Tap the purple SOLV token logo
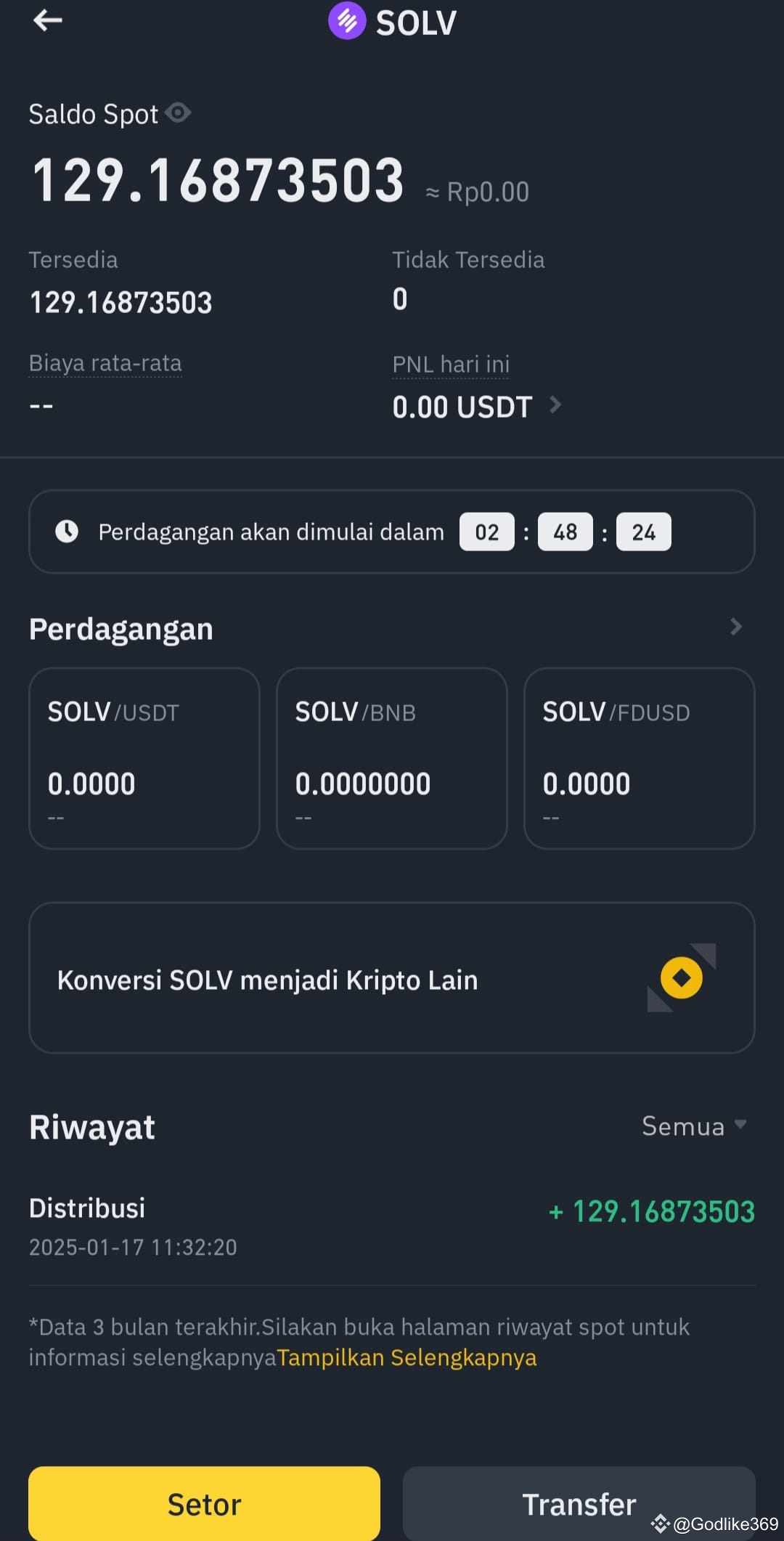Image resolution: width=784 pixels, height=1541 pixels. [347, 23]
